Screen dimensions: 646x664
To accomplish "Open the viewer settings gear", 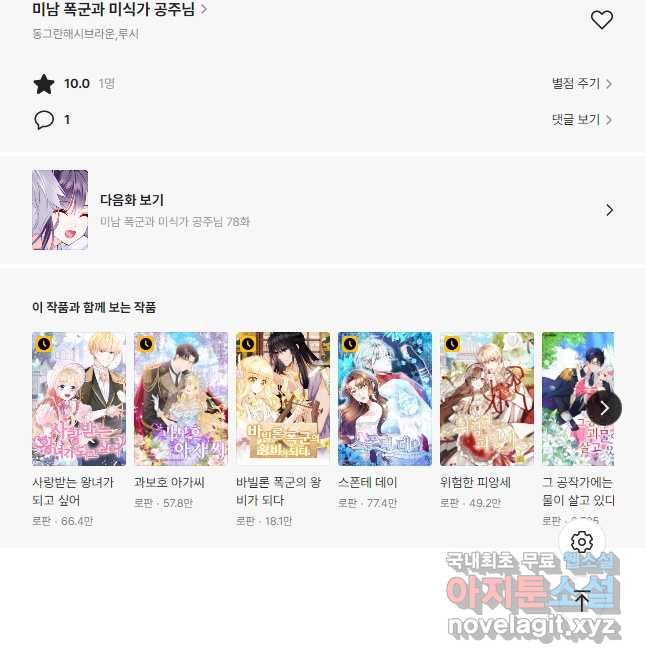I will click(x=582, y=543).
